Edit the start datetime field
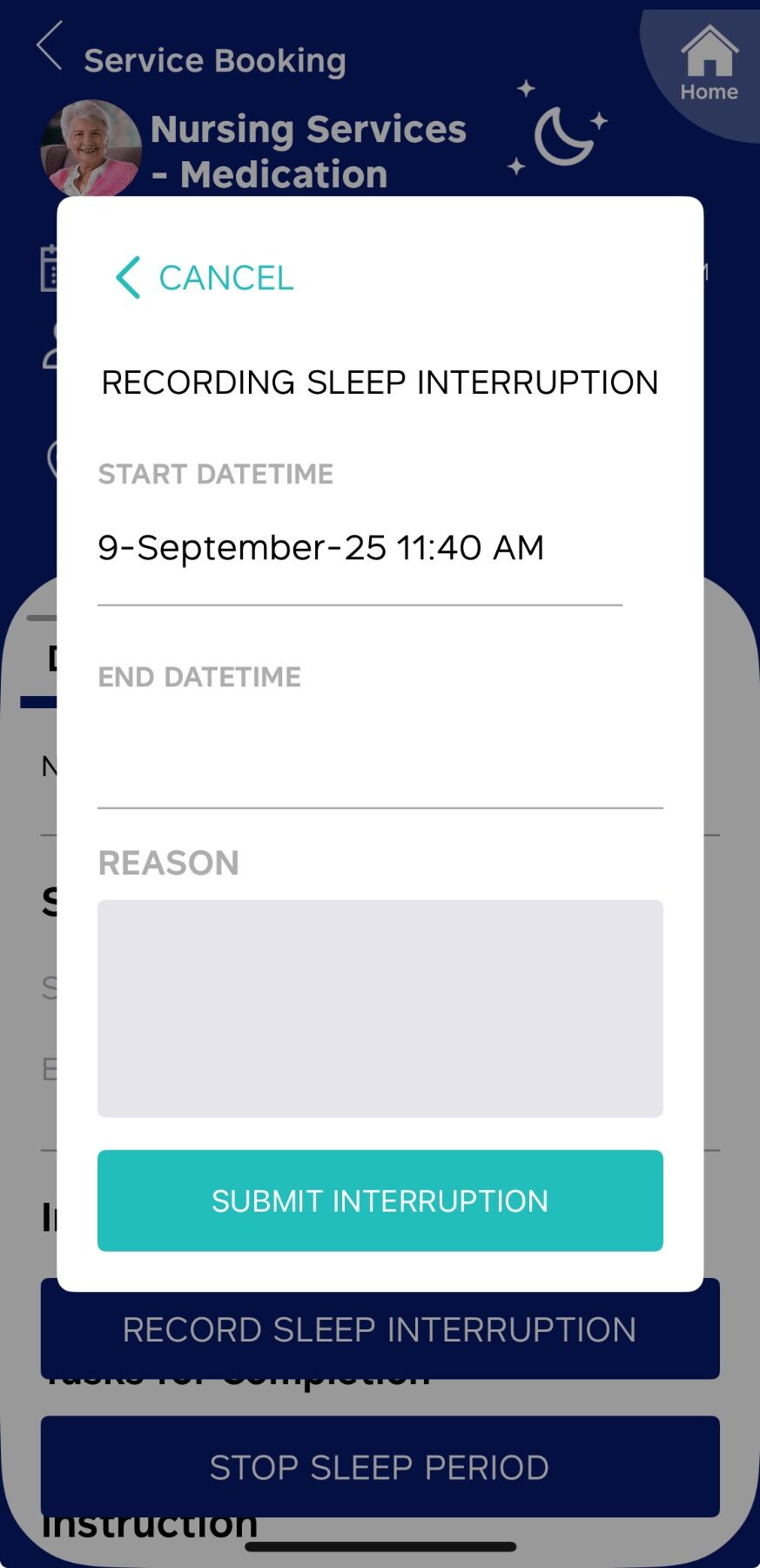Viewport: 760px width, 1568px height. click(x=359, y=549)
